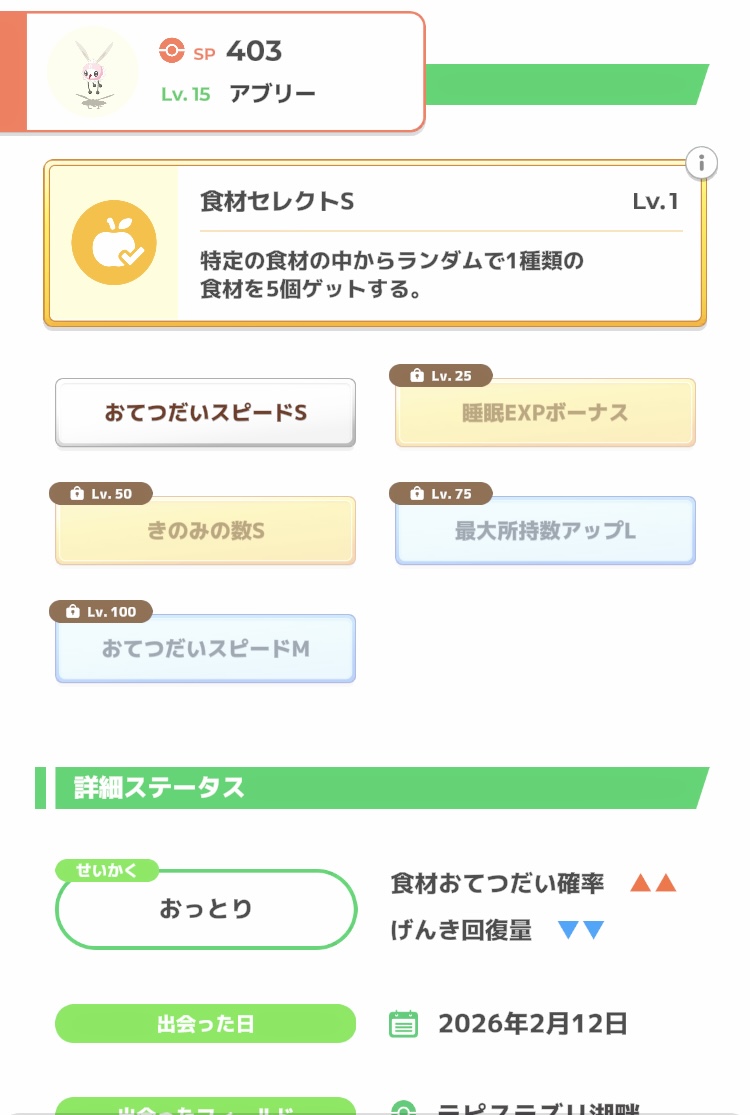The height and width of the screenshot is (1115, 750).
Task: View the locked 最大所持数アップL sub skill
Action: click(x=545, y=530)
